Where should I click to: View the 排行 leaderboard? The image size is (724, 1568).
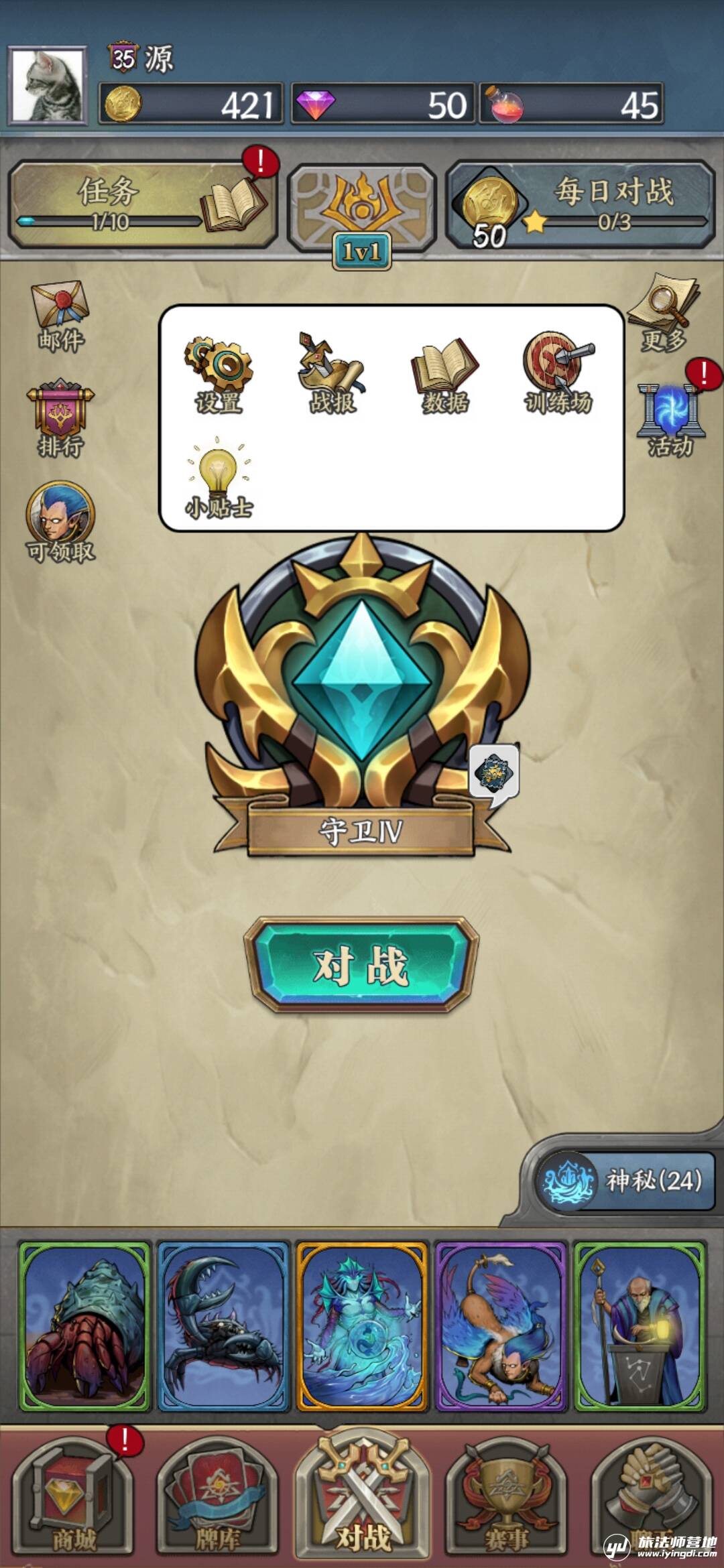pyautogui.click(x=60, y=419)
